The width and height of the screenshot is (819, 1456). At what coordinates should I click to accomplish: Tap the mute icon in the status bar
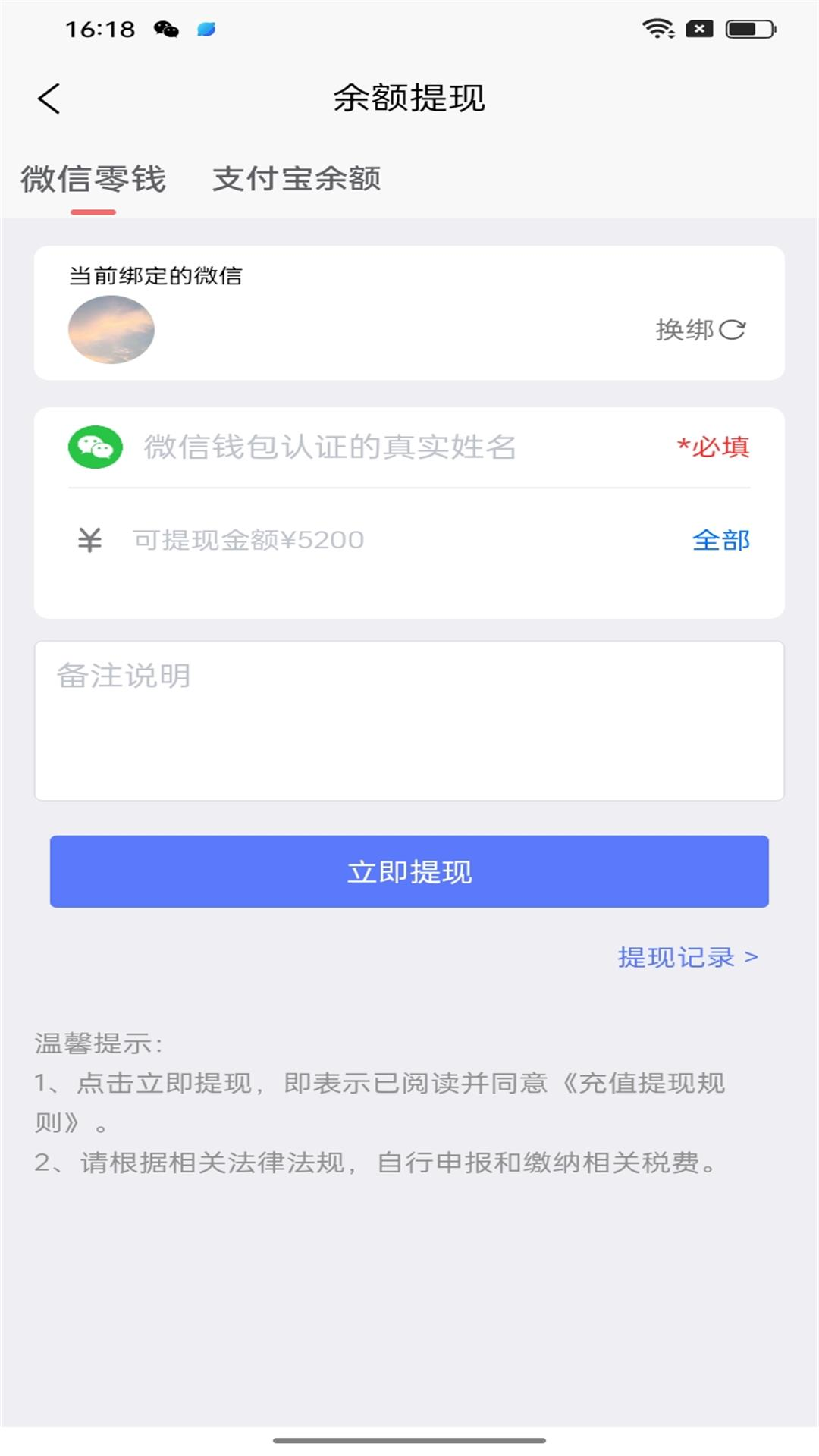click(x=698, y=29)
